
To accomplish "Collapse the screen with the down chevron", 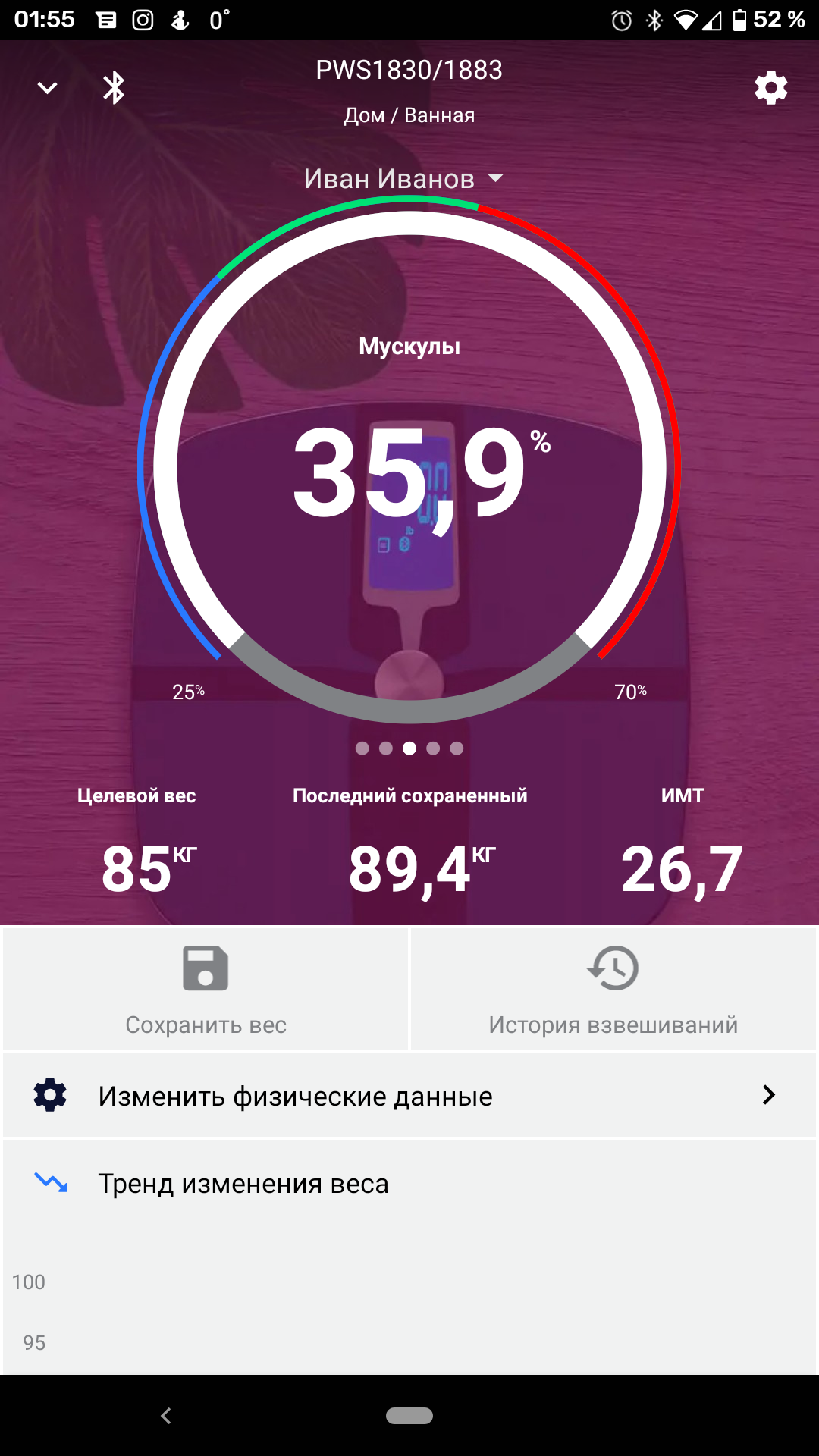I will click(x=47, y=88).
